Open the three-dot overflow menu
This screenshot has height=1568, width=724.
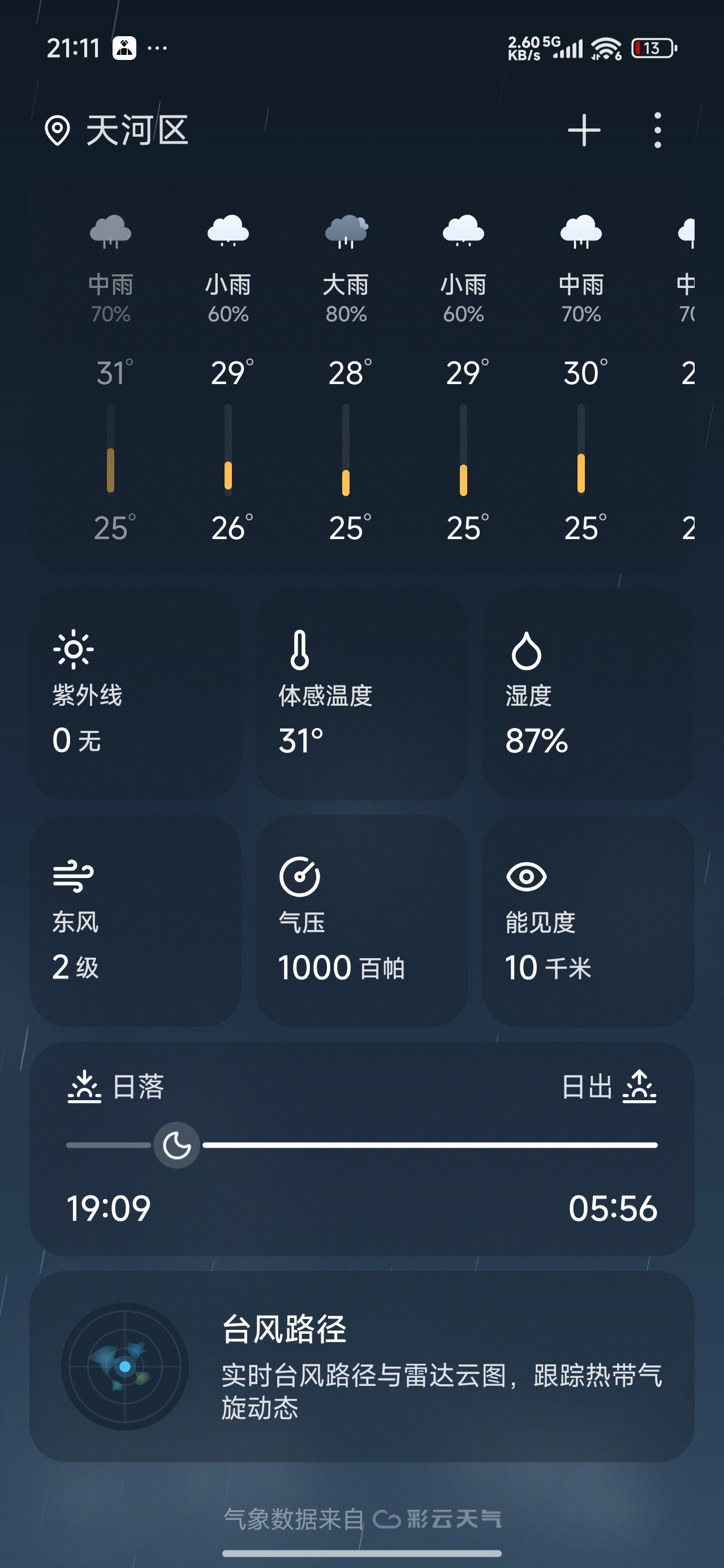[x=657, y=130]
